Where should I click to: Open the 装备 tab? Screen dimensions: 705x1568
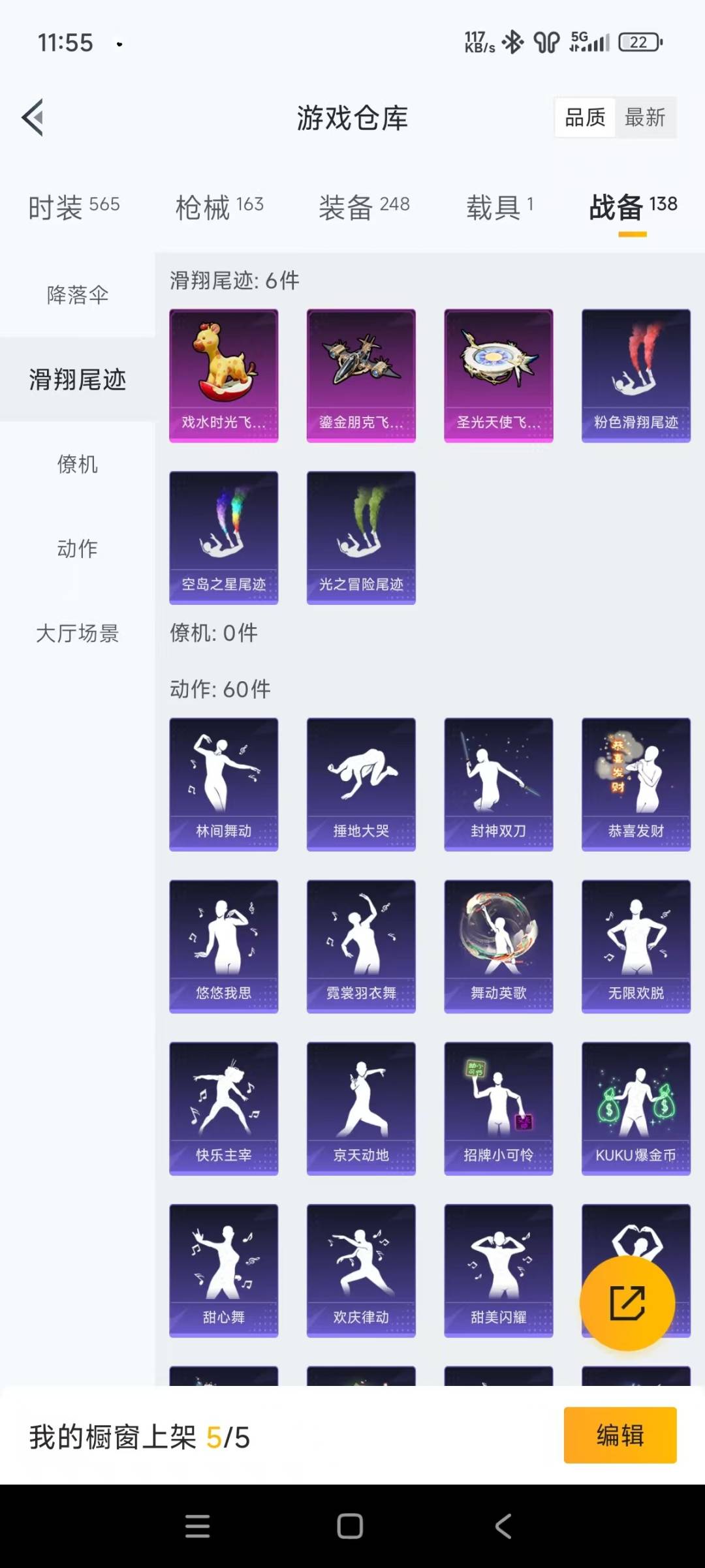(364, 207)
